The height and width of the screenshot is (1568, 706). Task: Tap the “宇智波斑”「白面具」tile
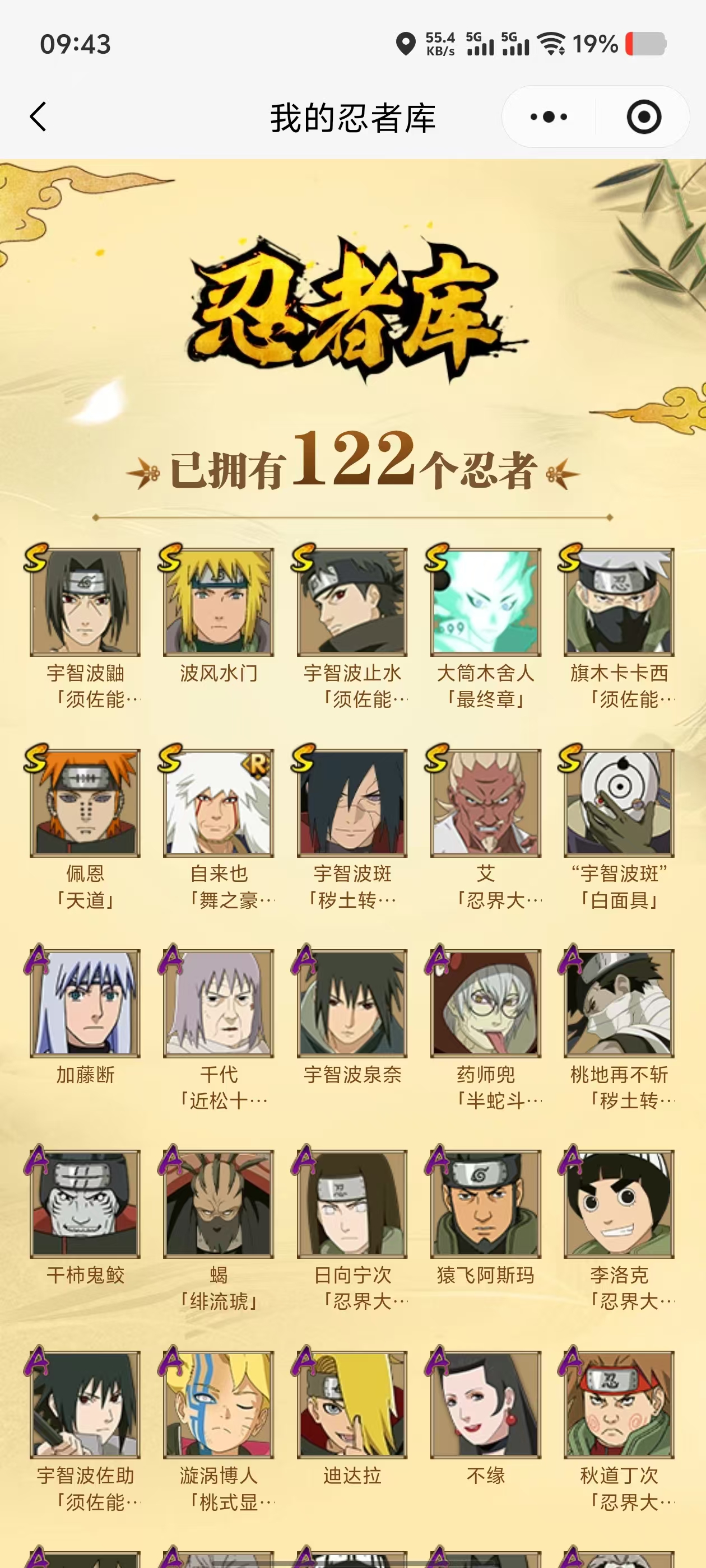619,802
